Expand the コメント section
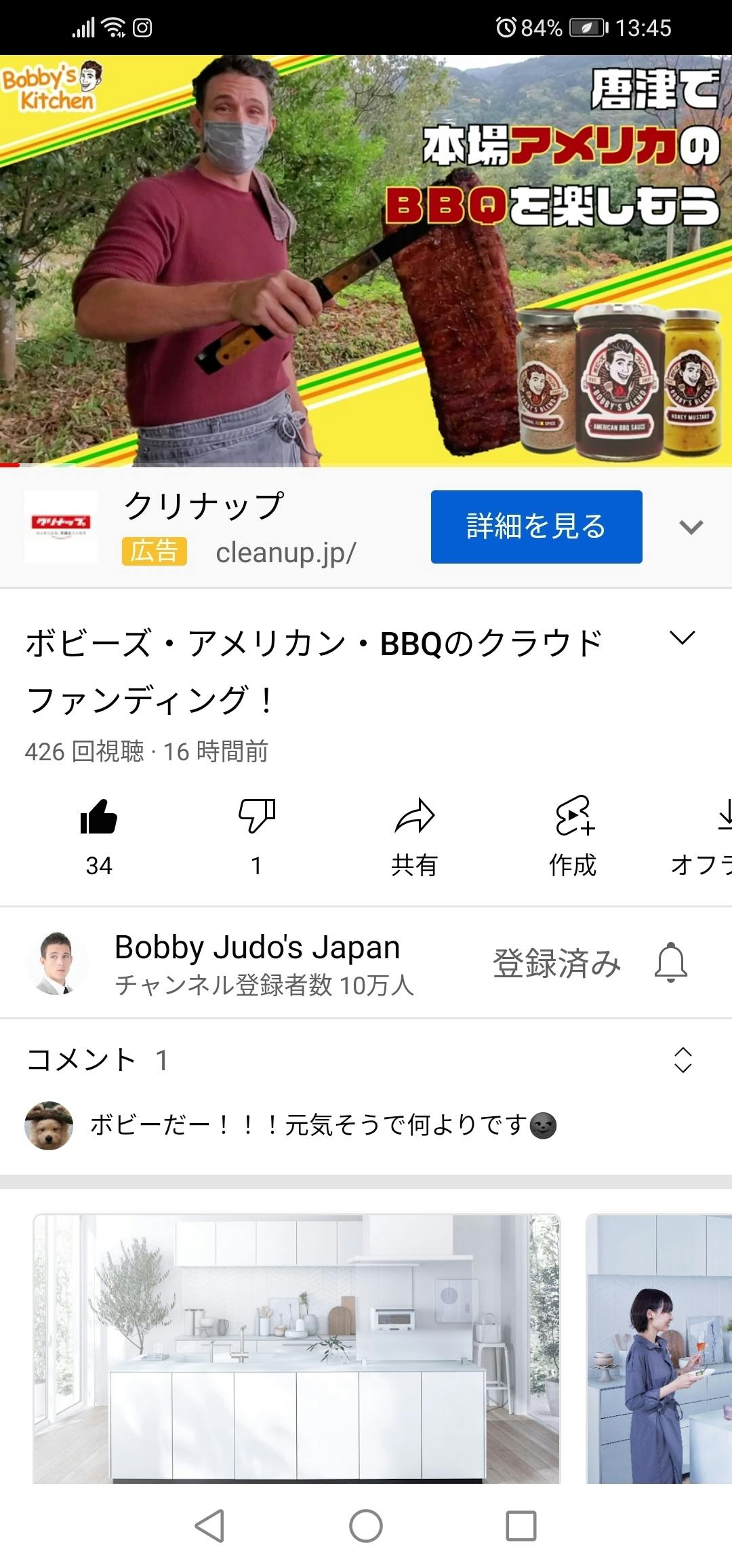The height and width of the screenshot is (1568, 732). (683, 1060)
